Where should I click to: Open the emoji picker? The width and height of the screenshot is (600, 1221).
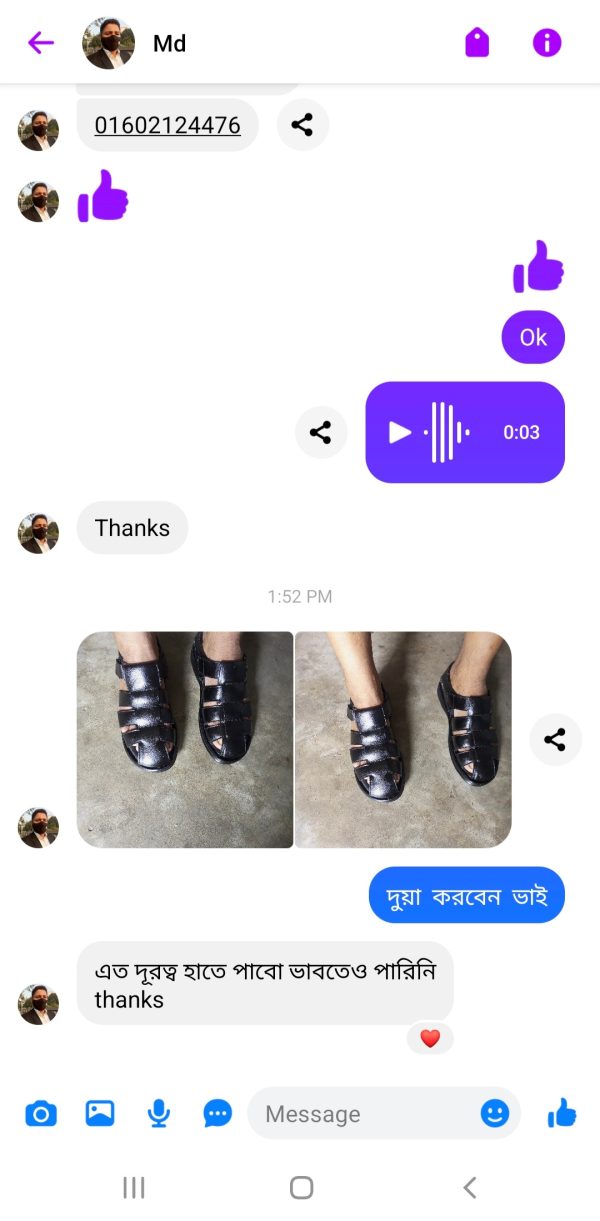(x=495, y=1113)
